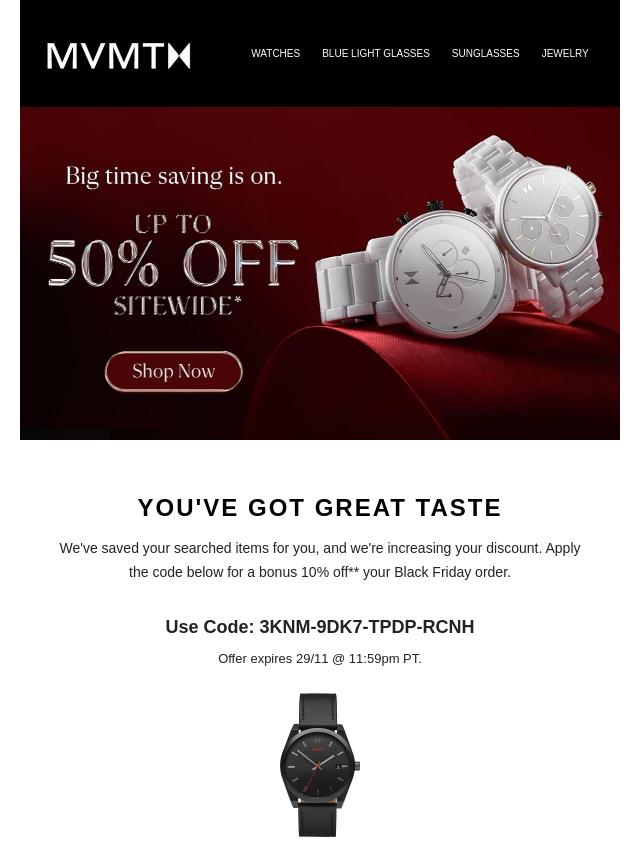Tap the Shop Now button

[174, 371]
